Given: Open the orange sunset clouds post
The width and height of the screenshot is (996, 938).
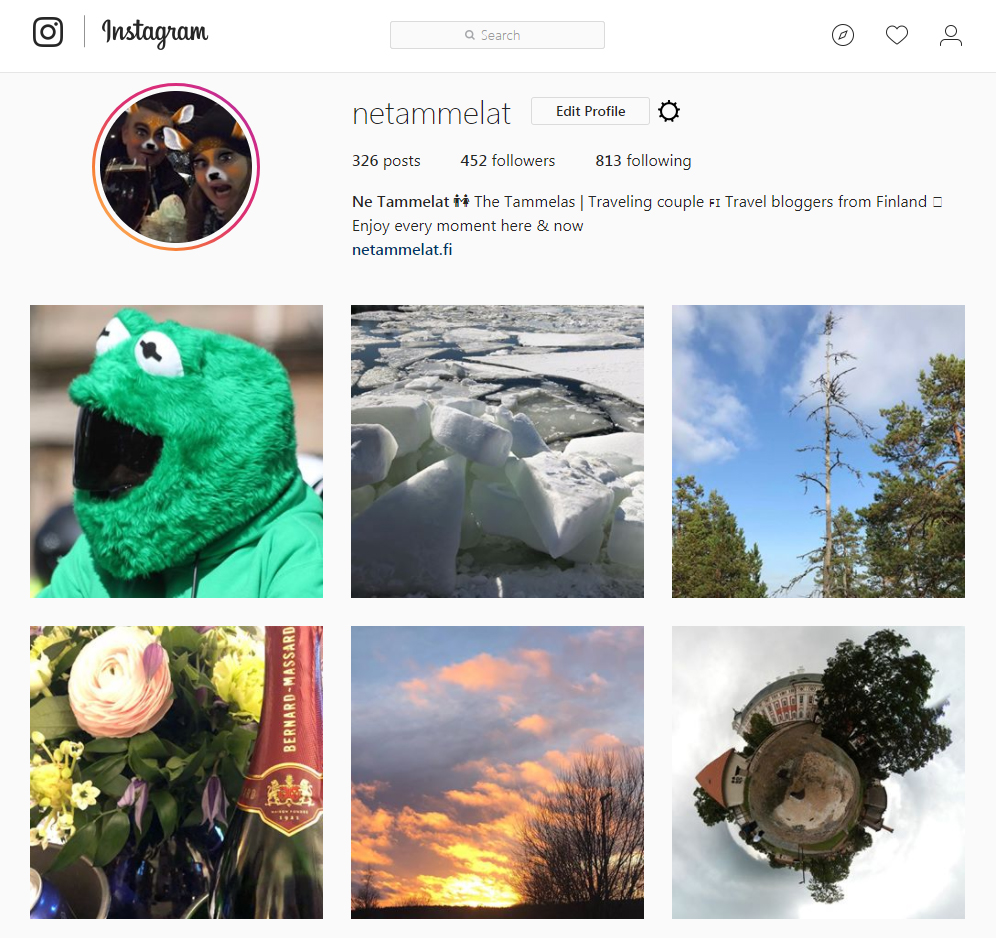Looking at the screenshot, I should (x=497, y=772).
